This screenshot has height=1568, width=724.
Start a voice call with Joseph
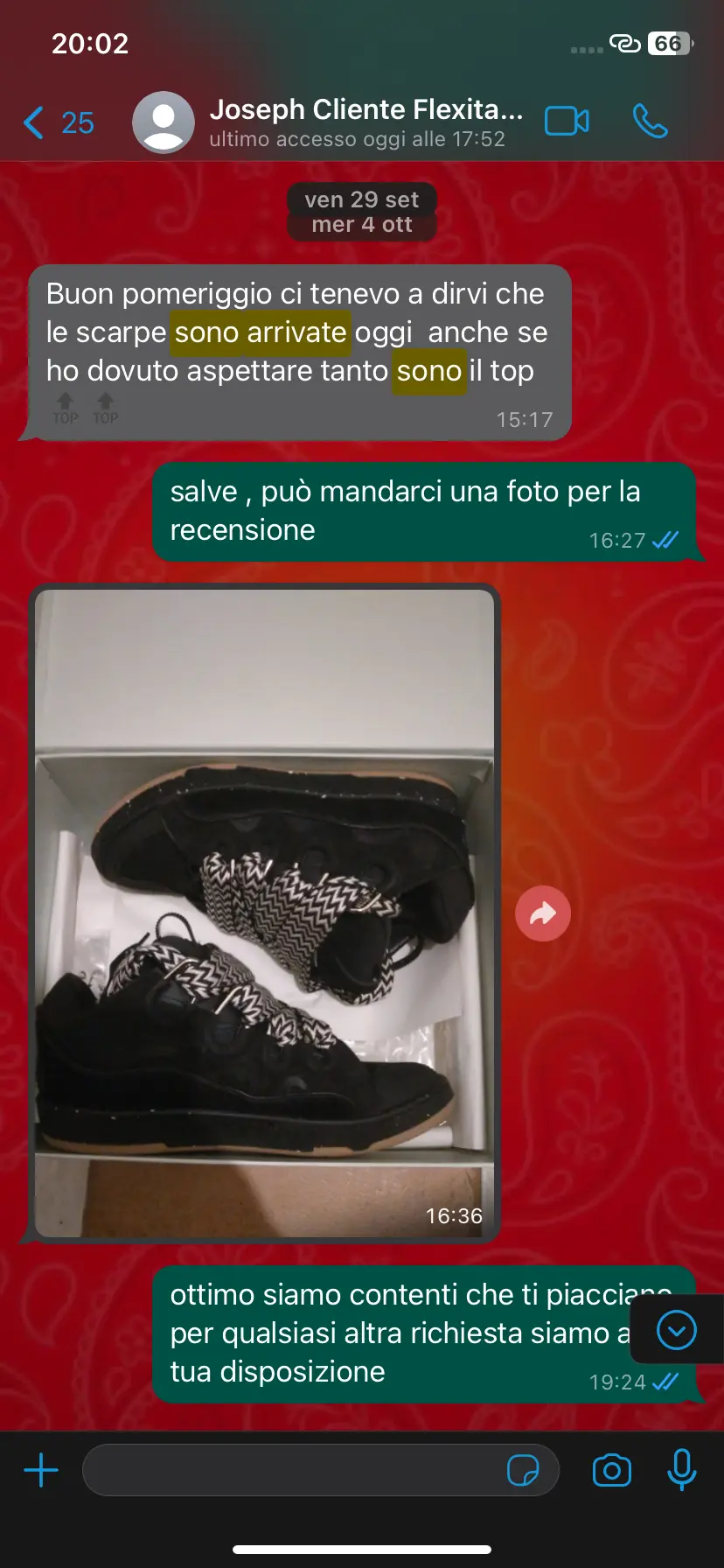pyautogui.click(x=651, y=122)
